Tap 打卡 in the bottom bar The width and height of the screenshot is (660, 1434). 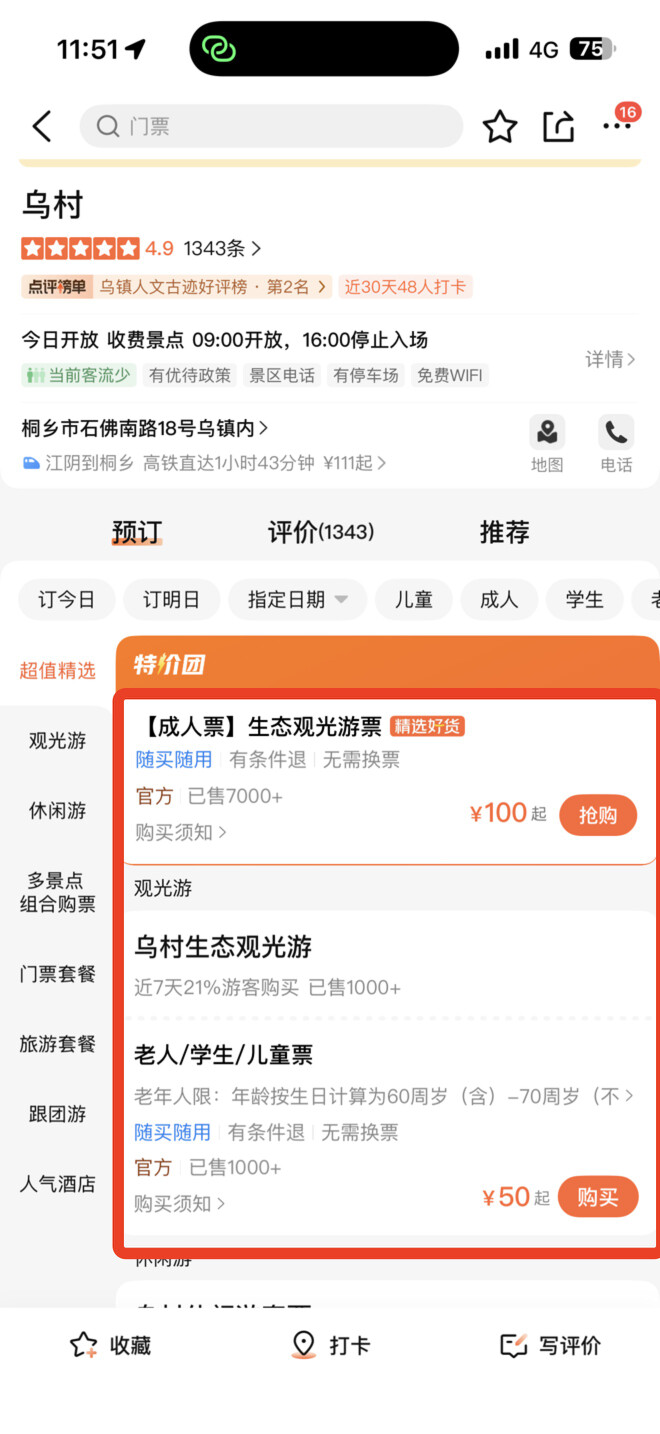330,1346
